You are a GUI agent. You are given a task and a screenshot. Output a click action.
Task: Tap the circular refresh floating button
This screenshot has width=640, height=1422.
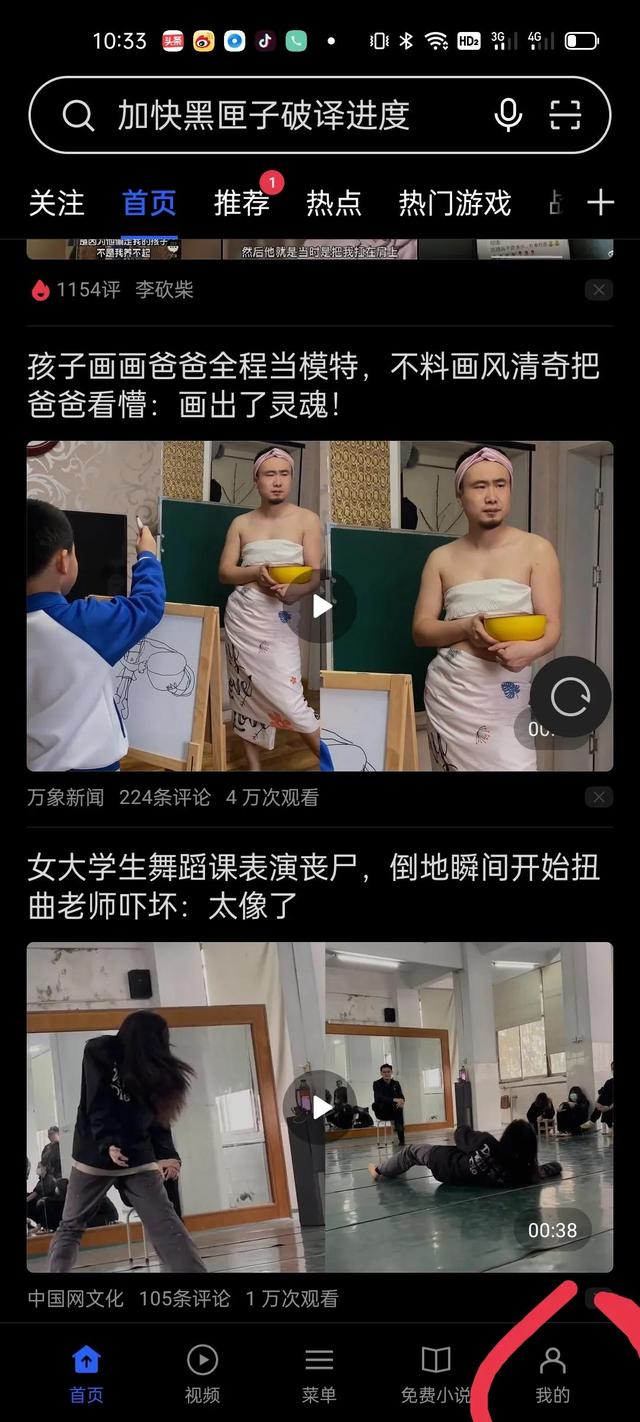[570, 697]
